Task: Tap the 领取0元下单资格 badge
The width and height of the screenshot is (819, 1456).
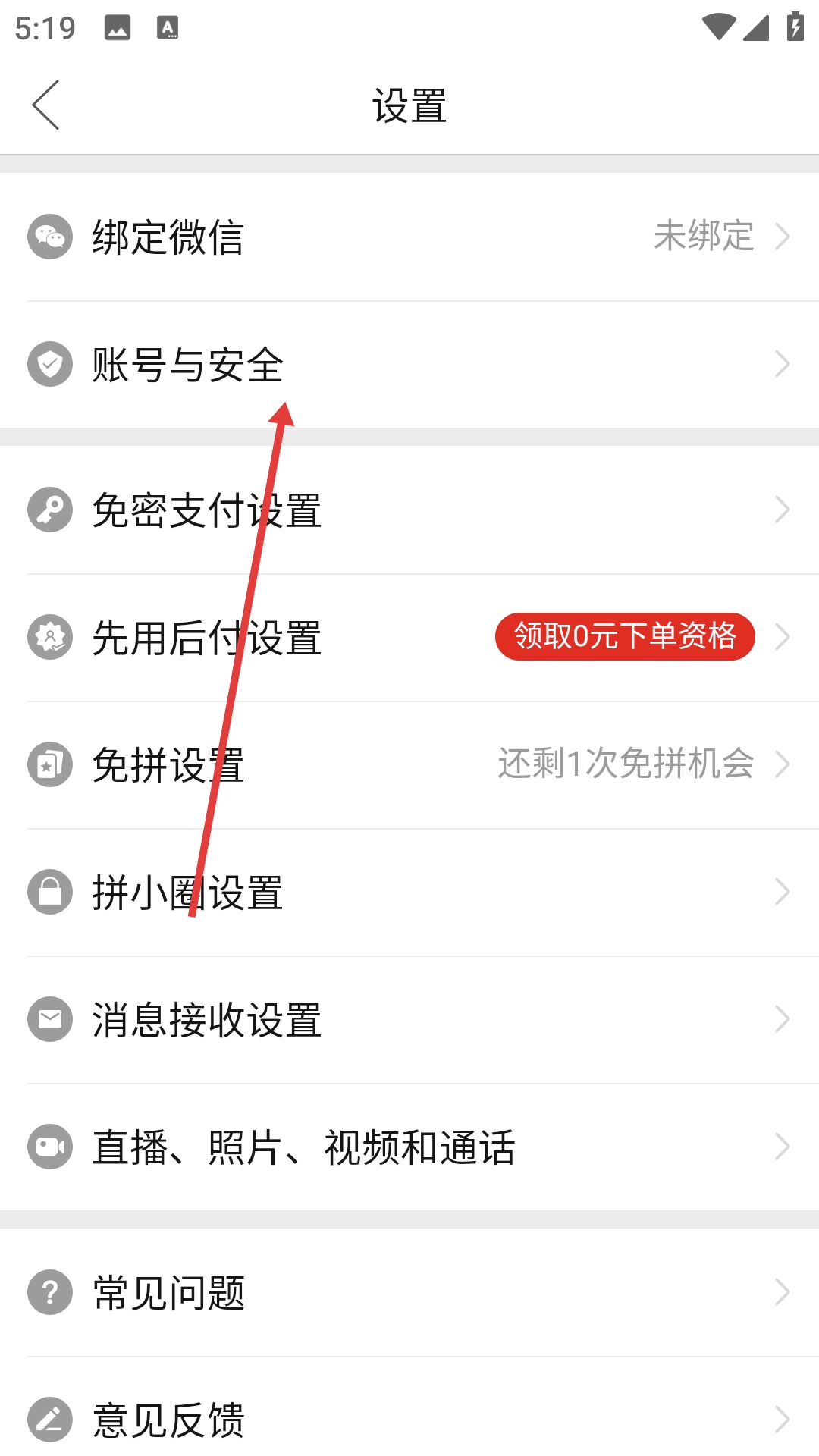Action: tap(624, 636)
